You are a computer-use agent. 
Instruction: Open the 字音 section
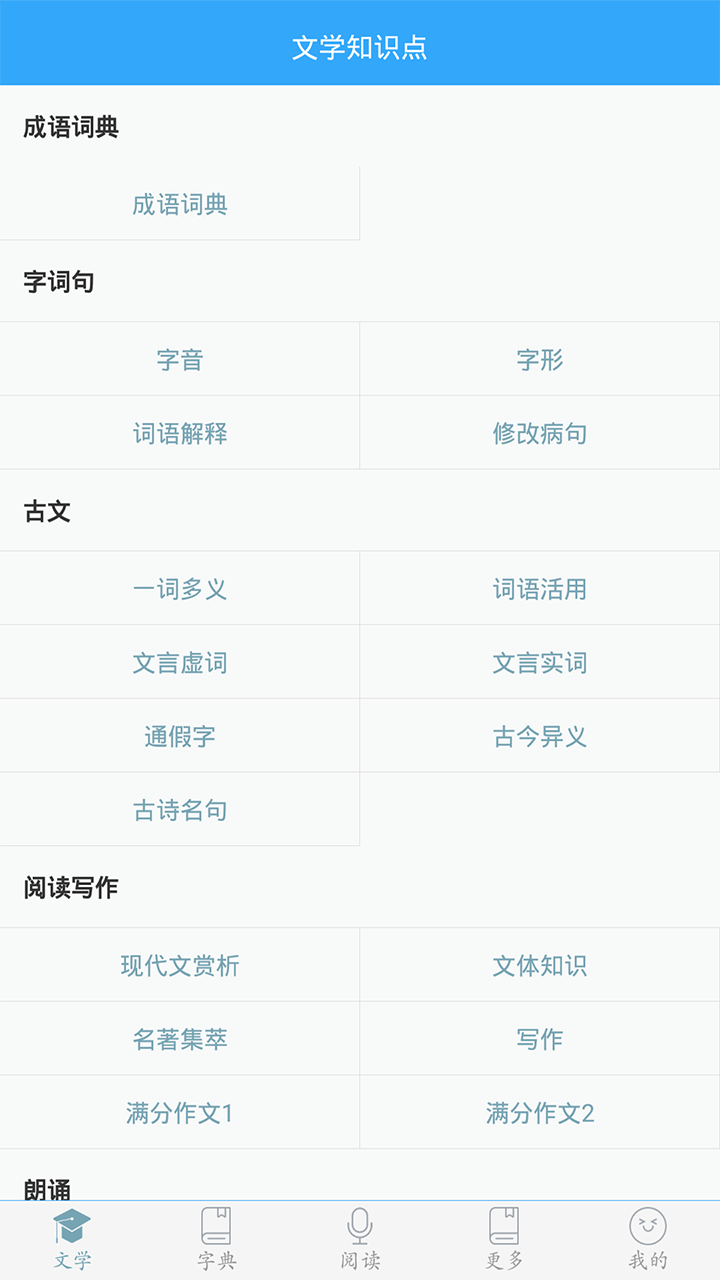[180, 359]
